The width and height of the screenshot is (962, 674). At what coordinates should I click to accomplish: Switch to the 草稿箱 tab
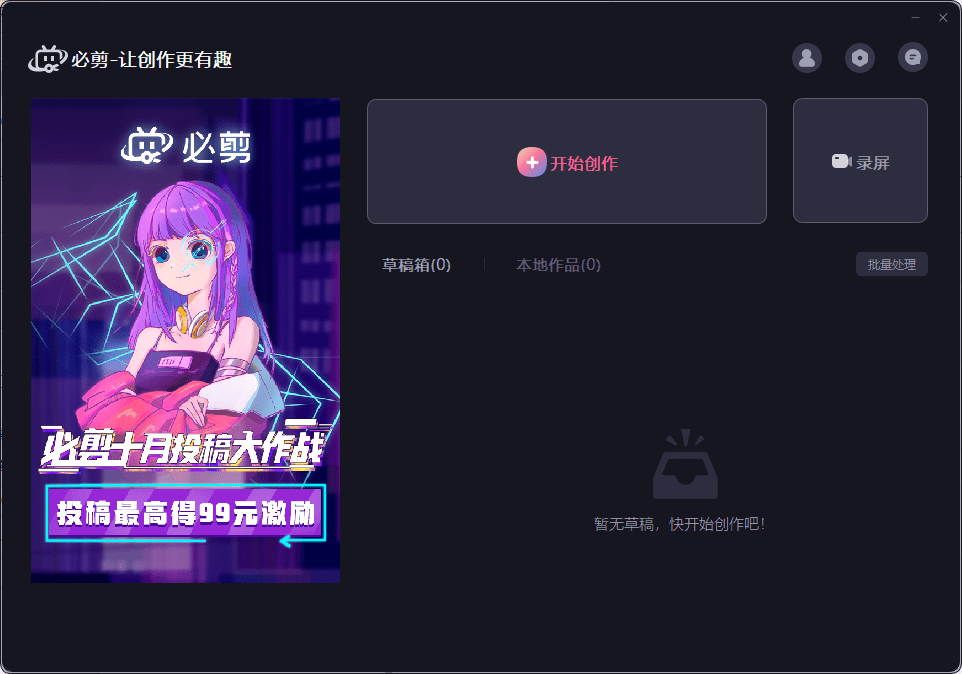point(416,265)
